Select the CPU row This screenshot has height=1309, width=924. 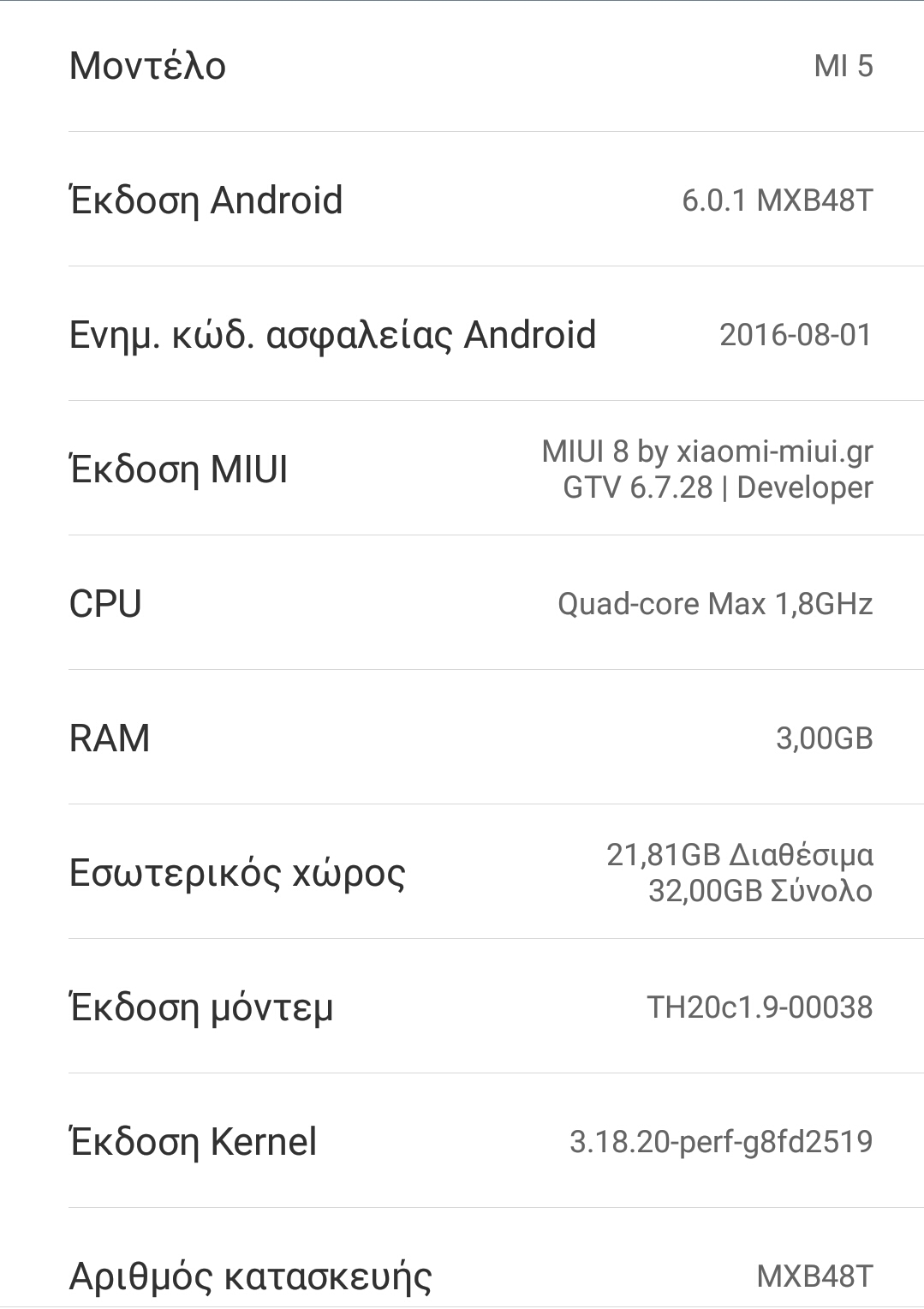pyautogui.click(x=462, y=603)
